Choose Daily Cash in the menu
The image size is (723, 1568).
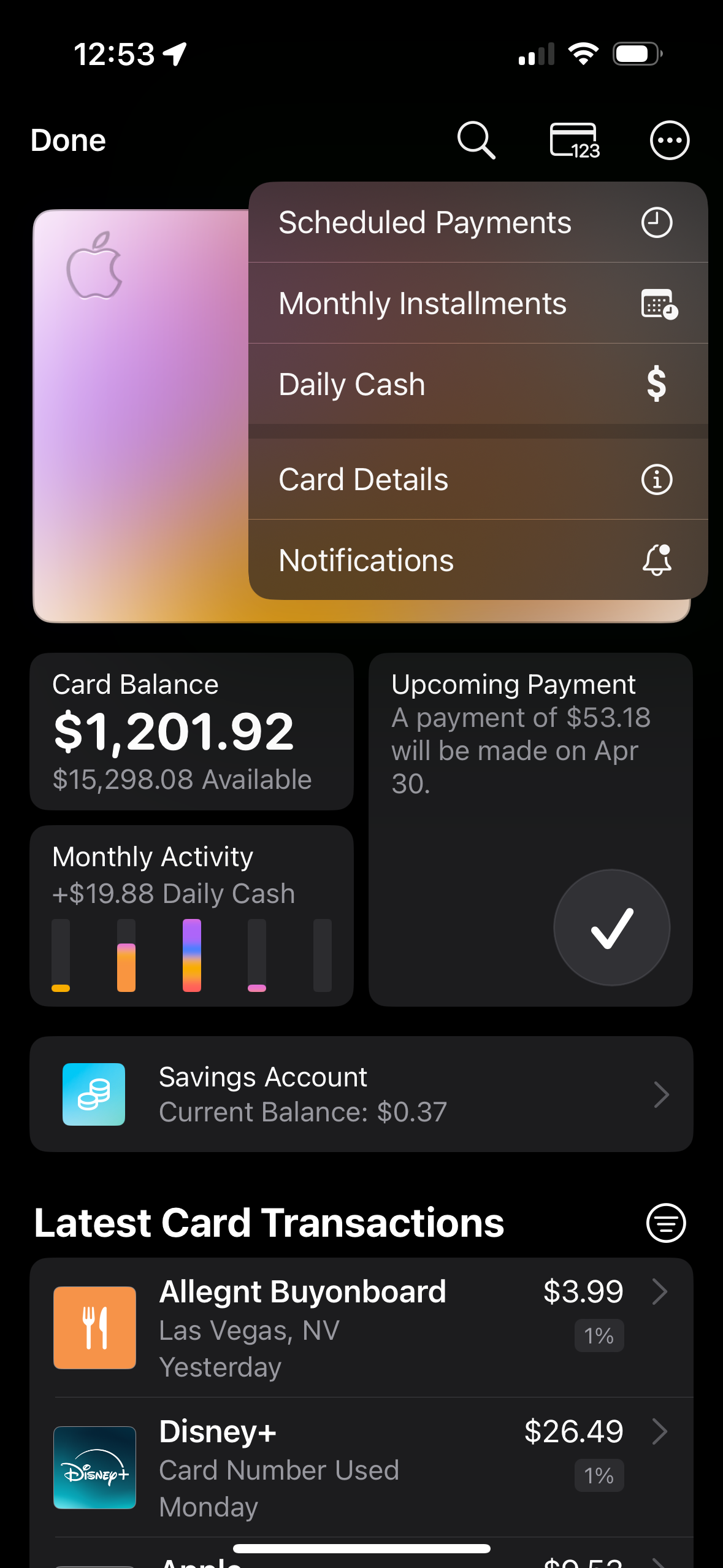point(477,384)
